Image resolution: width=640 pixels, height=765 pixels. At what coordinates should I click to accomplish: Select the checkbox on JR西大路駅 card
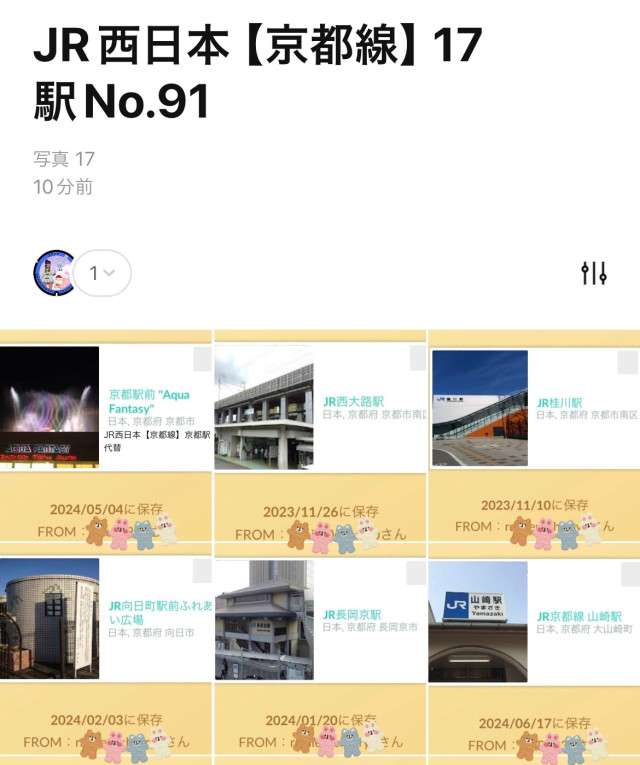point(416,360)
